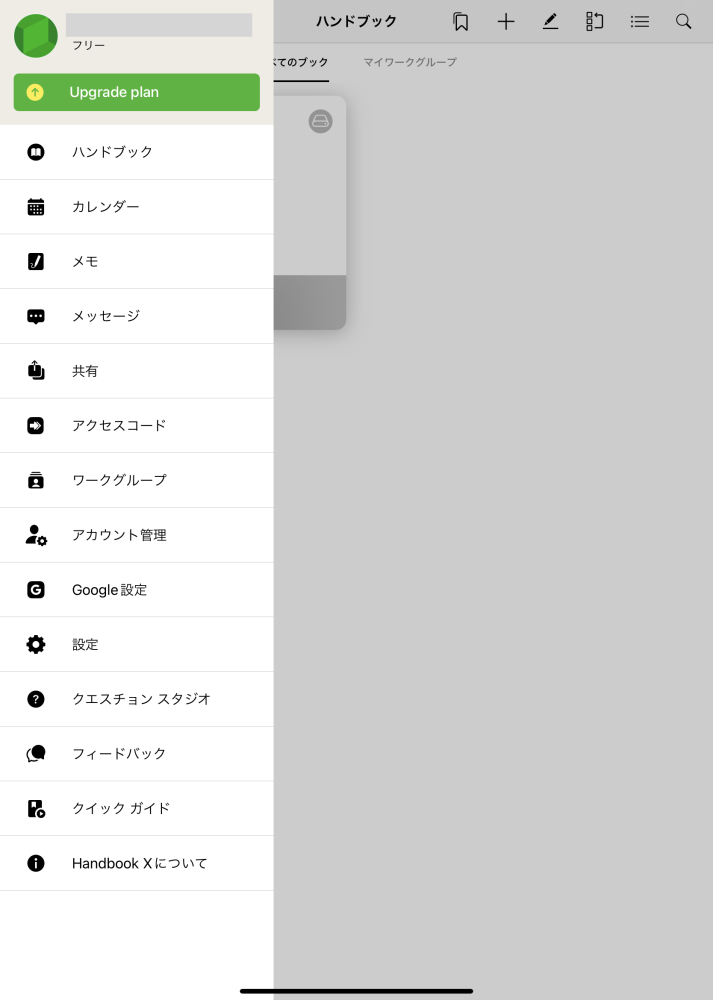The width and height of the screenshot is (713, 1000).
Task: Tap the plus icon to add
Action: (506, 21)
